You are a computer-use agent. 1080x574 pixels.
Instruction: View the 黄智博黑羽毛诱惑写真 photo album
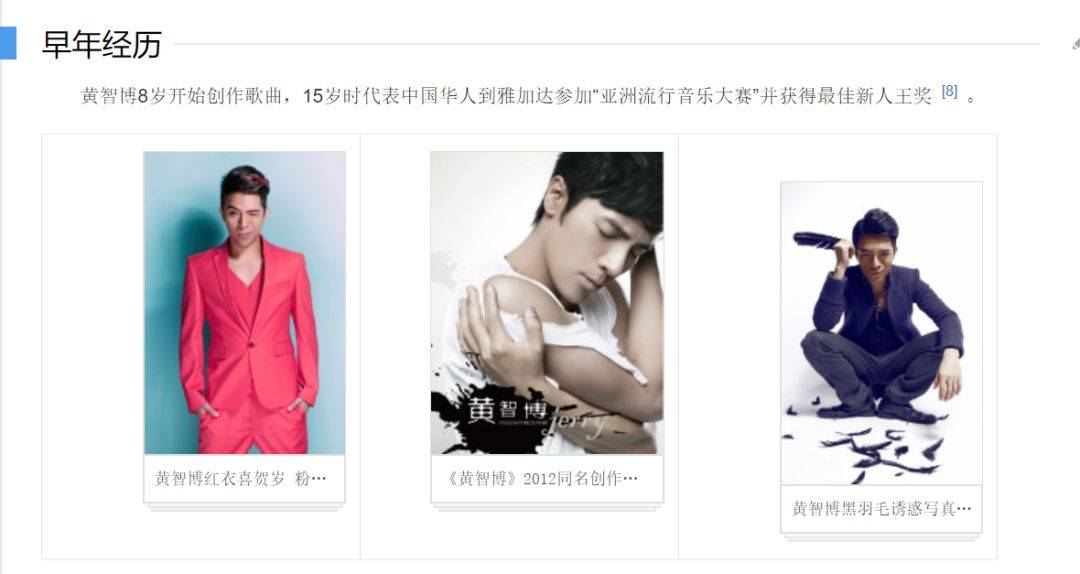pos(881,334)
